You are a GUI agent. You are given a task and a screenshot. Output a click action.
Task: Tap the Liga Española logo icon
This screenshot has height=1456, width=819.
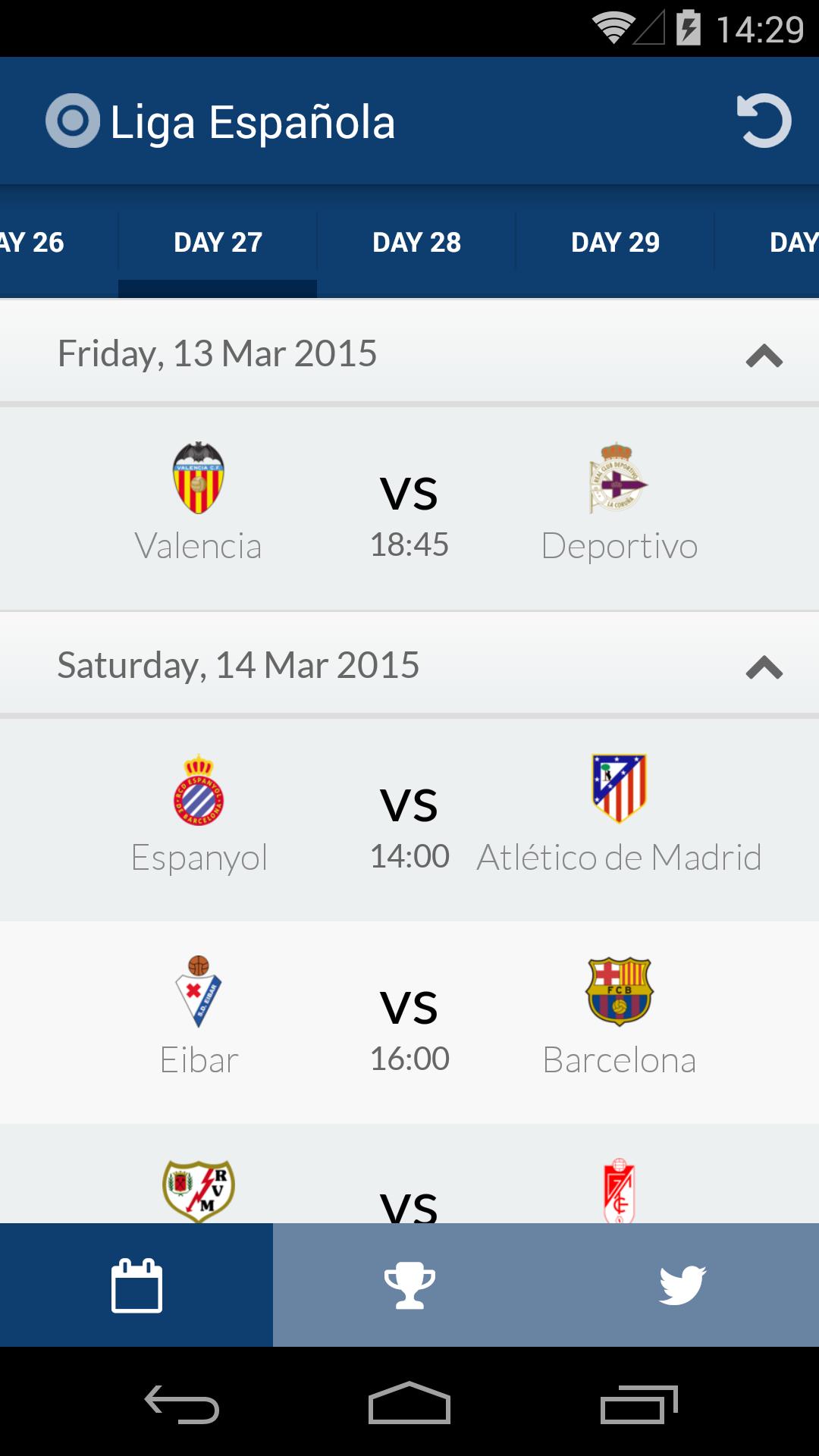pos(72,120)
